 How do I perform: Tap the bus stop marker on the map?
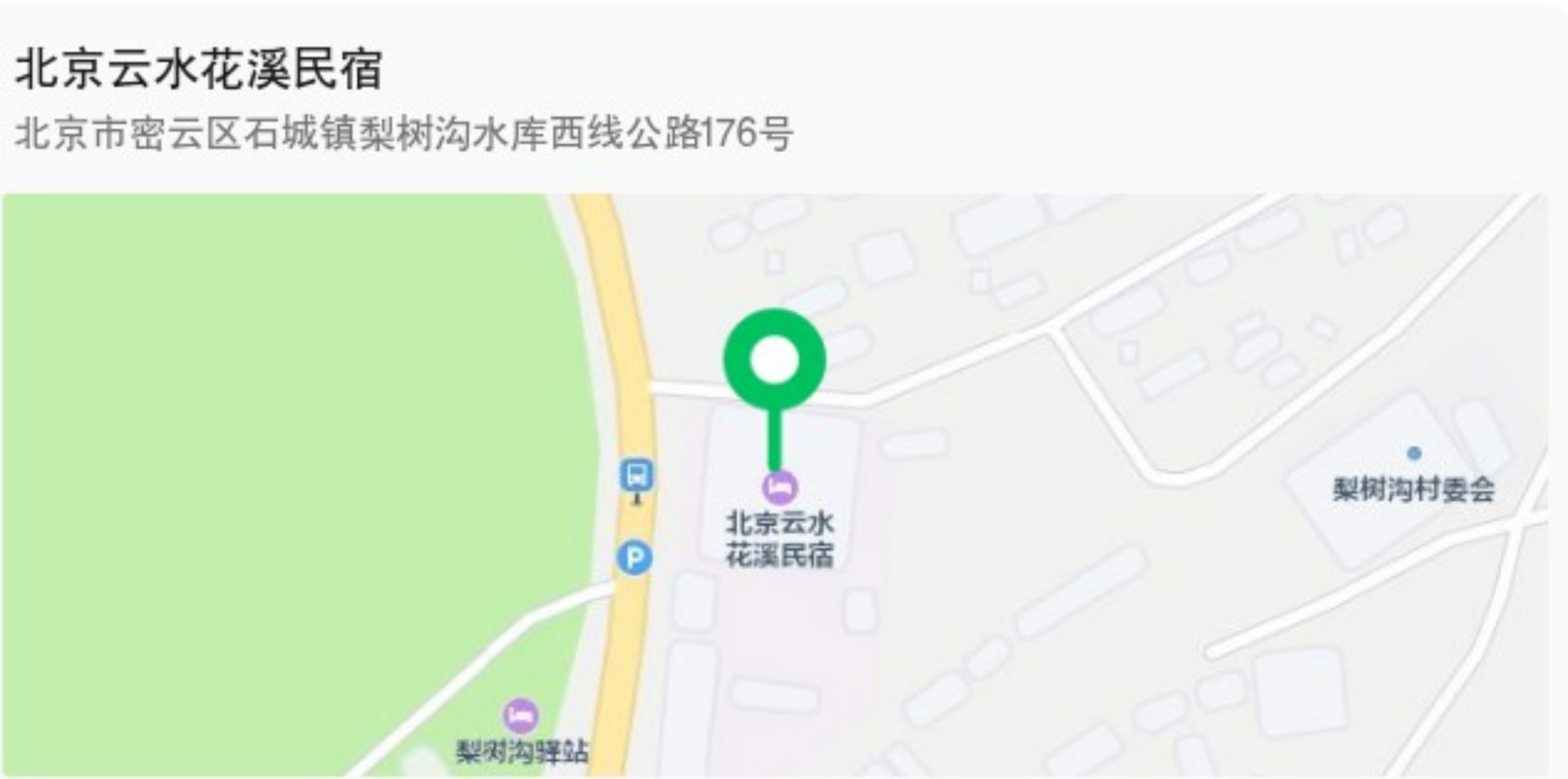637,476
